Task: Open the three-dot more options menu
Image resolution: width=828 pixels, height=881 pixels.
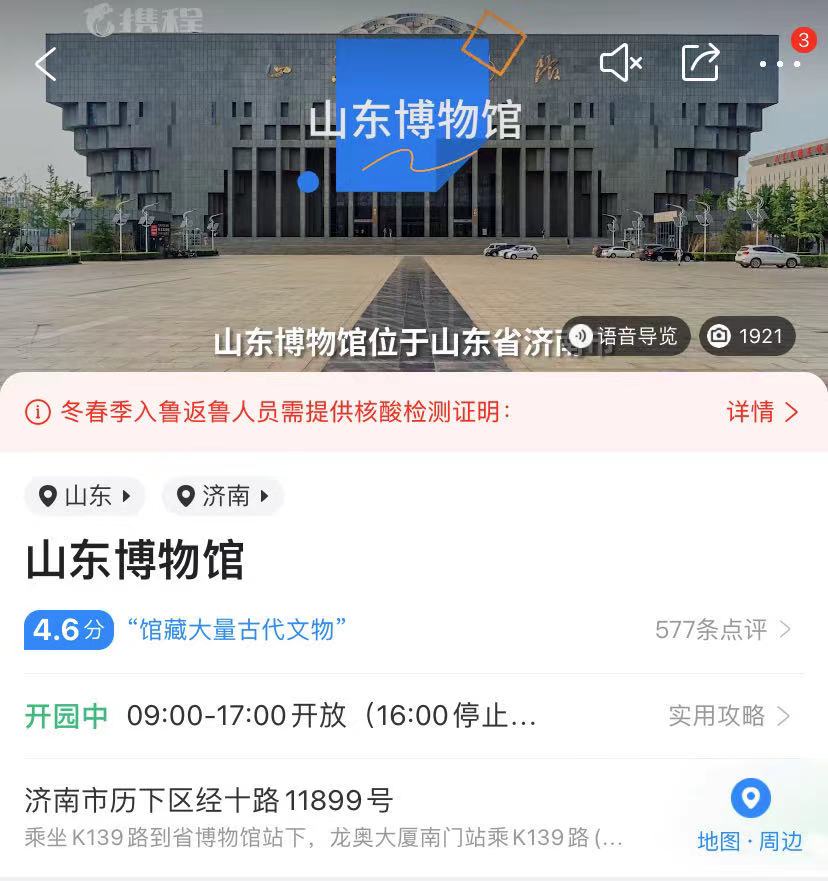Action: (780, 64)
